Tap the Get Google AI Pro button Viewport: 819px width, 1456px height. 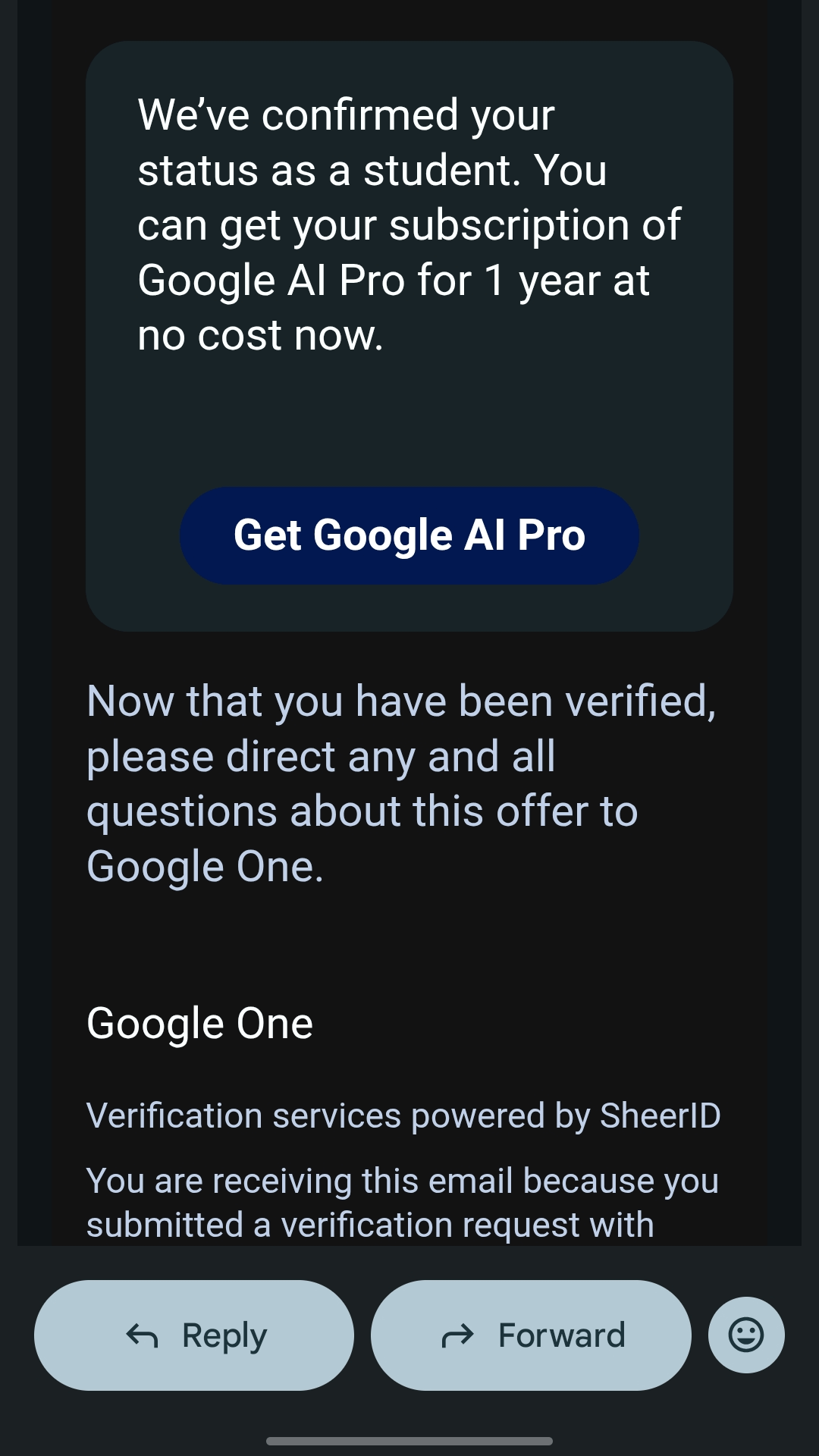pyautogui.click(x=409, y=535)
